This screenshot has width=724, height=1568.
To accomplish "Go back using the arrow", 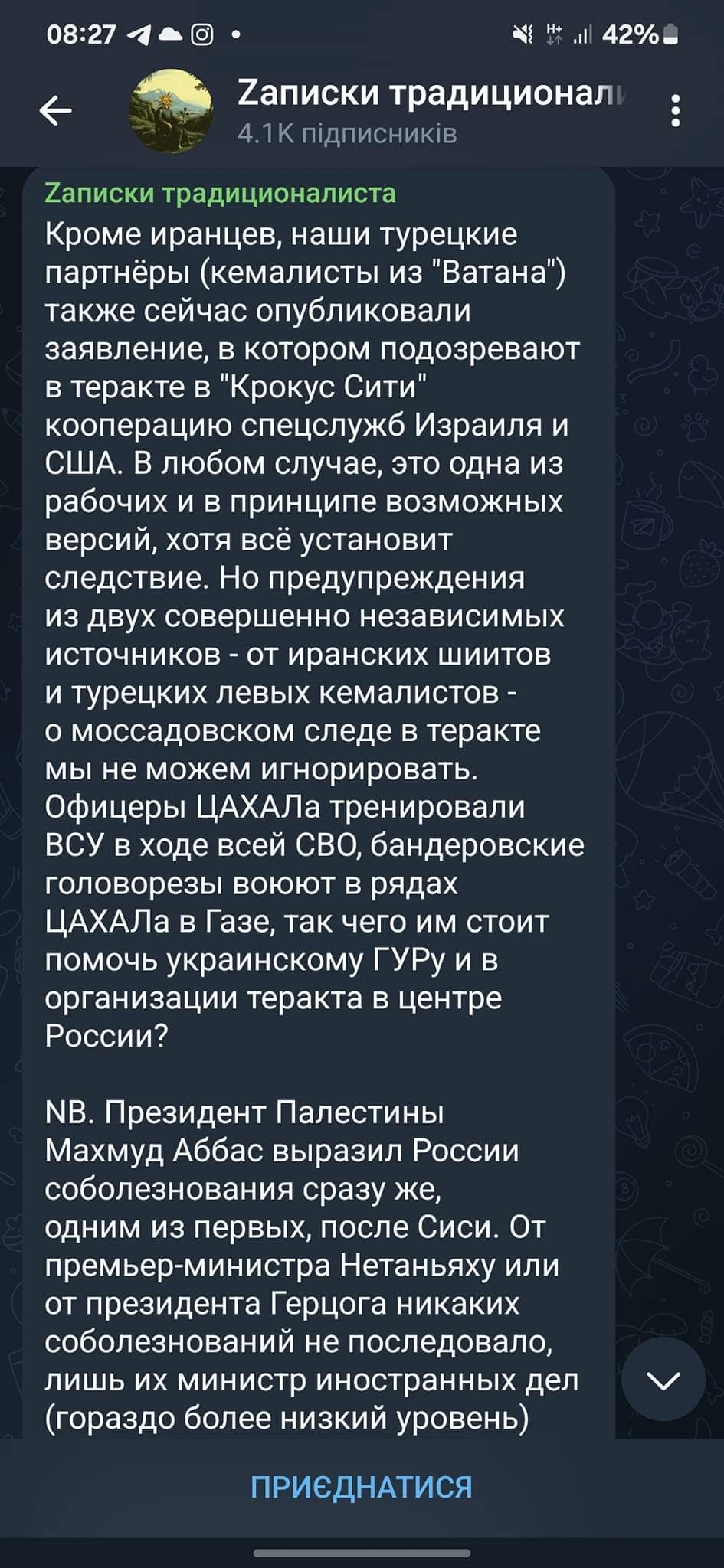I will 56,112.
